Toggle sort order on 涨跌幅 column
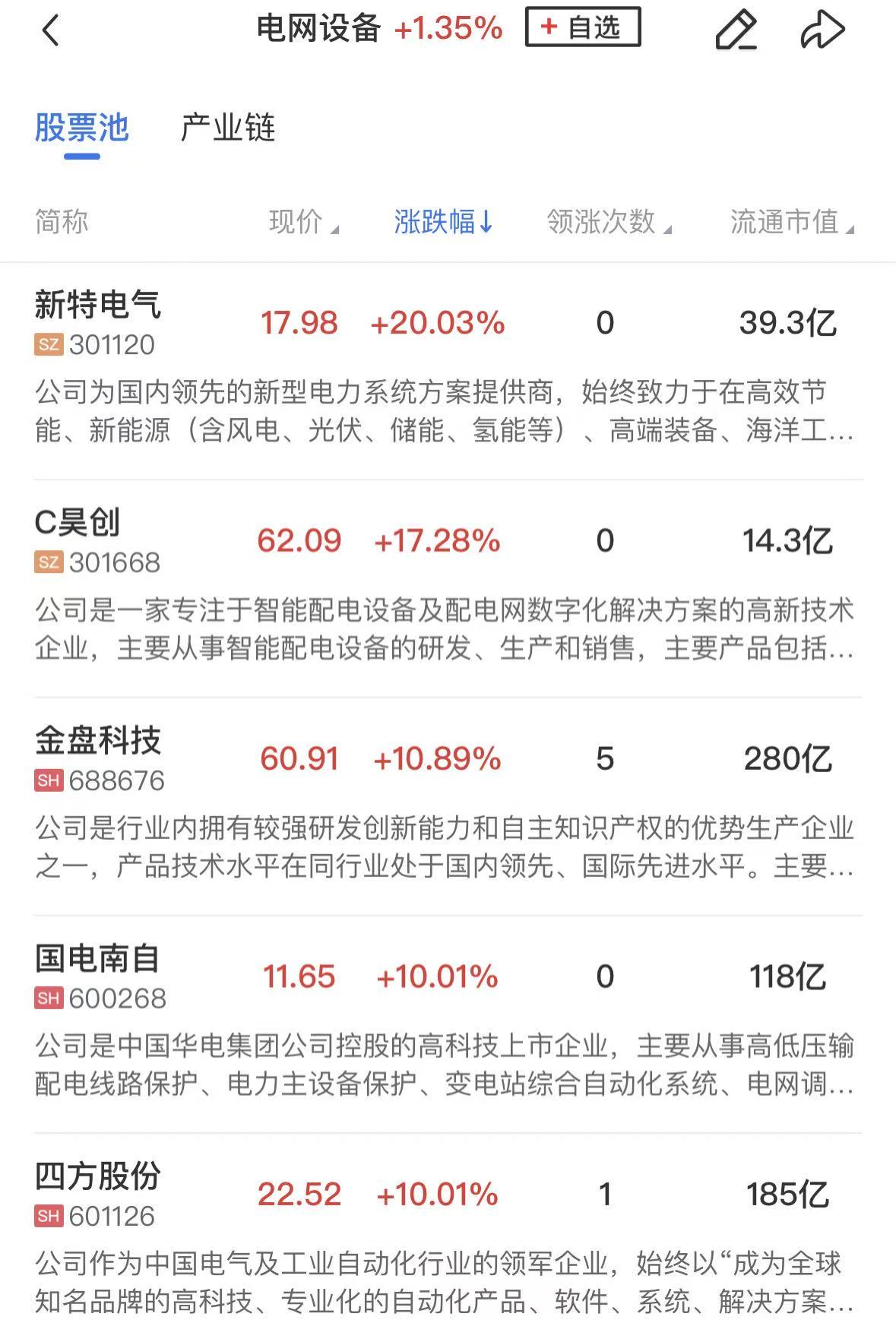896x1339 pixels. [443, 221]
